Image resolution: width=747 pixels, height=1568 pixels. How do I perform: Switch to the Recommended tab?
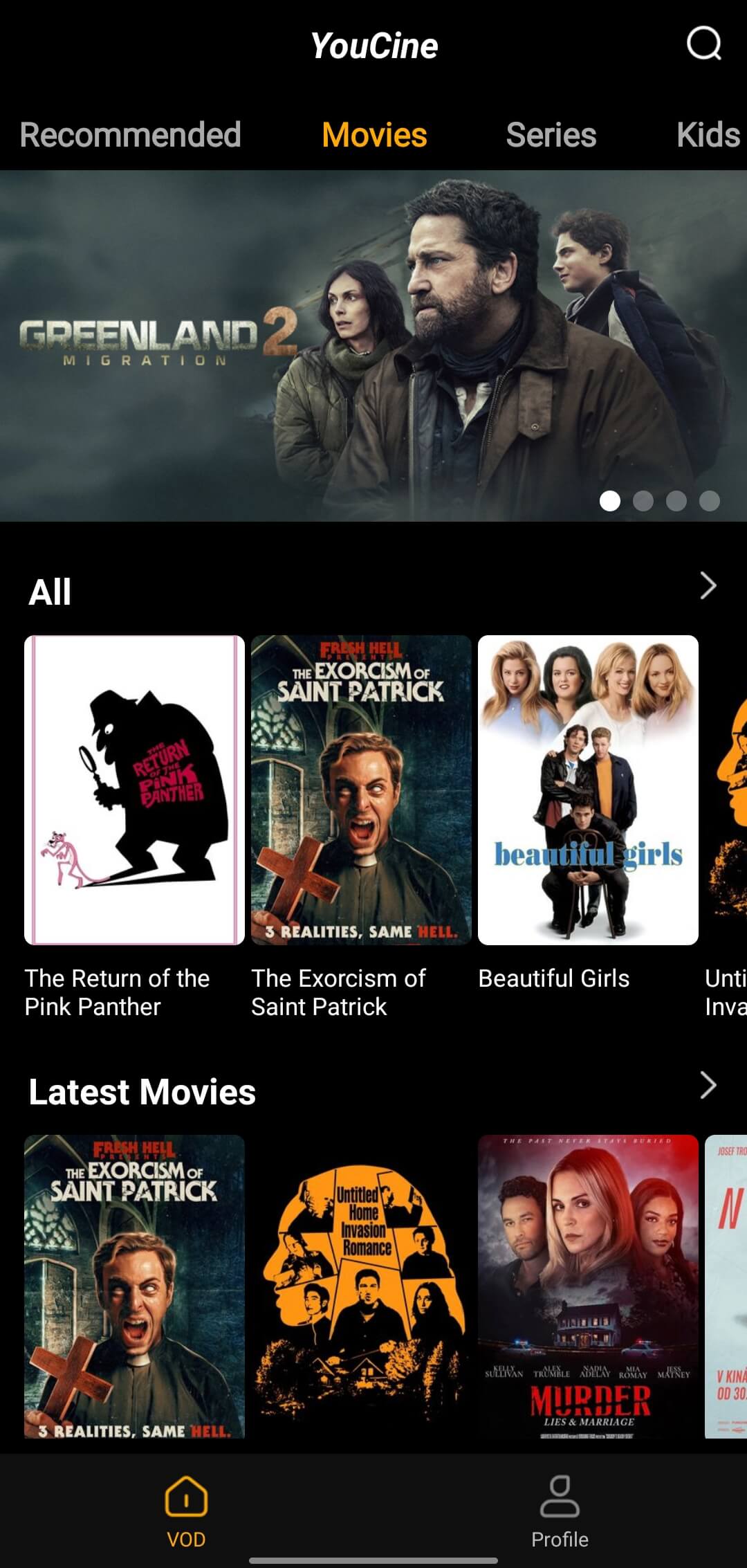pos(130,135)
